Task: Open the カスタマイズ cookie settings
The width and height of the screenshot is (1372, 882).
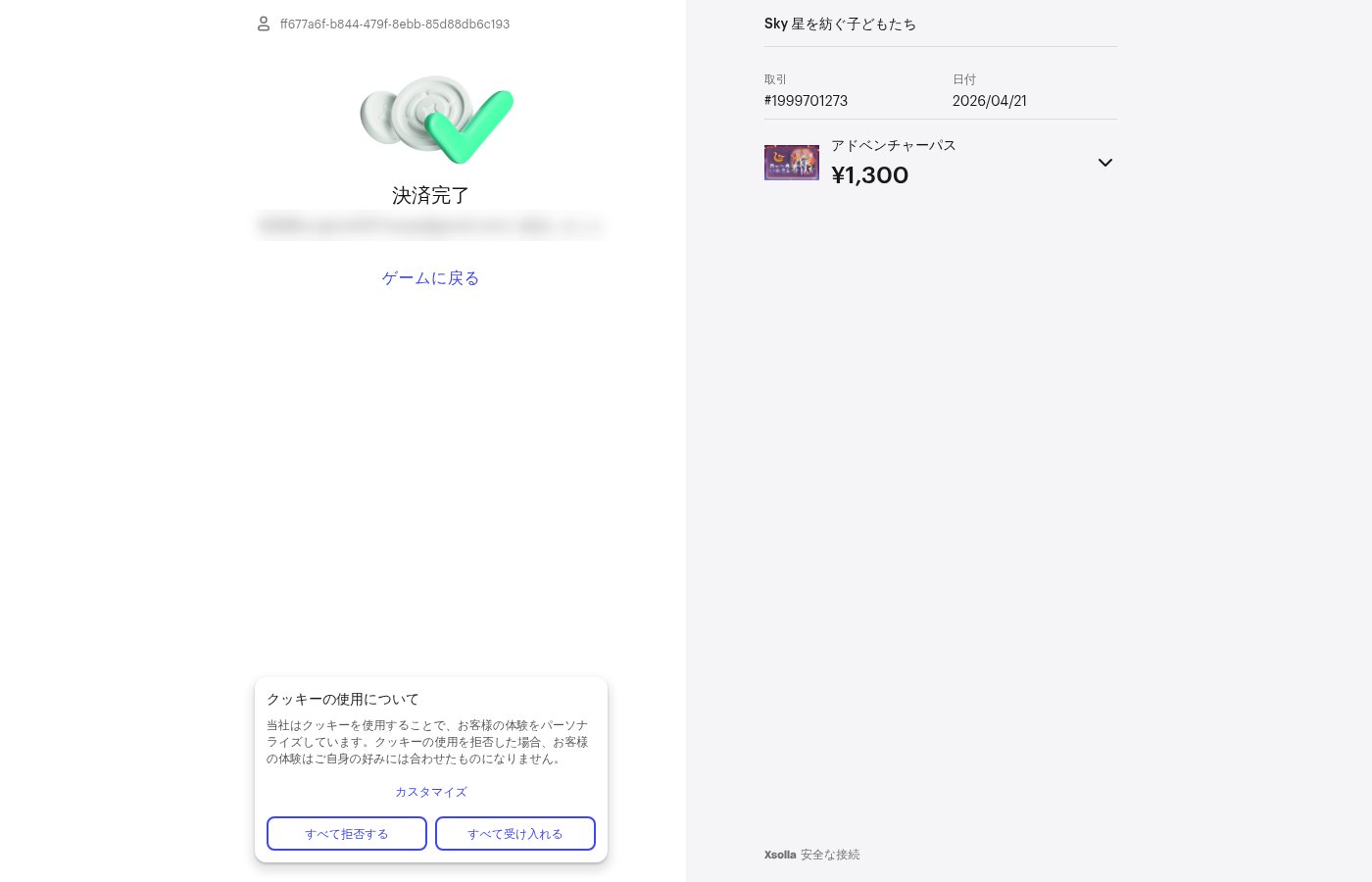Action: 430,792
